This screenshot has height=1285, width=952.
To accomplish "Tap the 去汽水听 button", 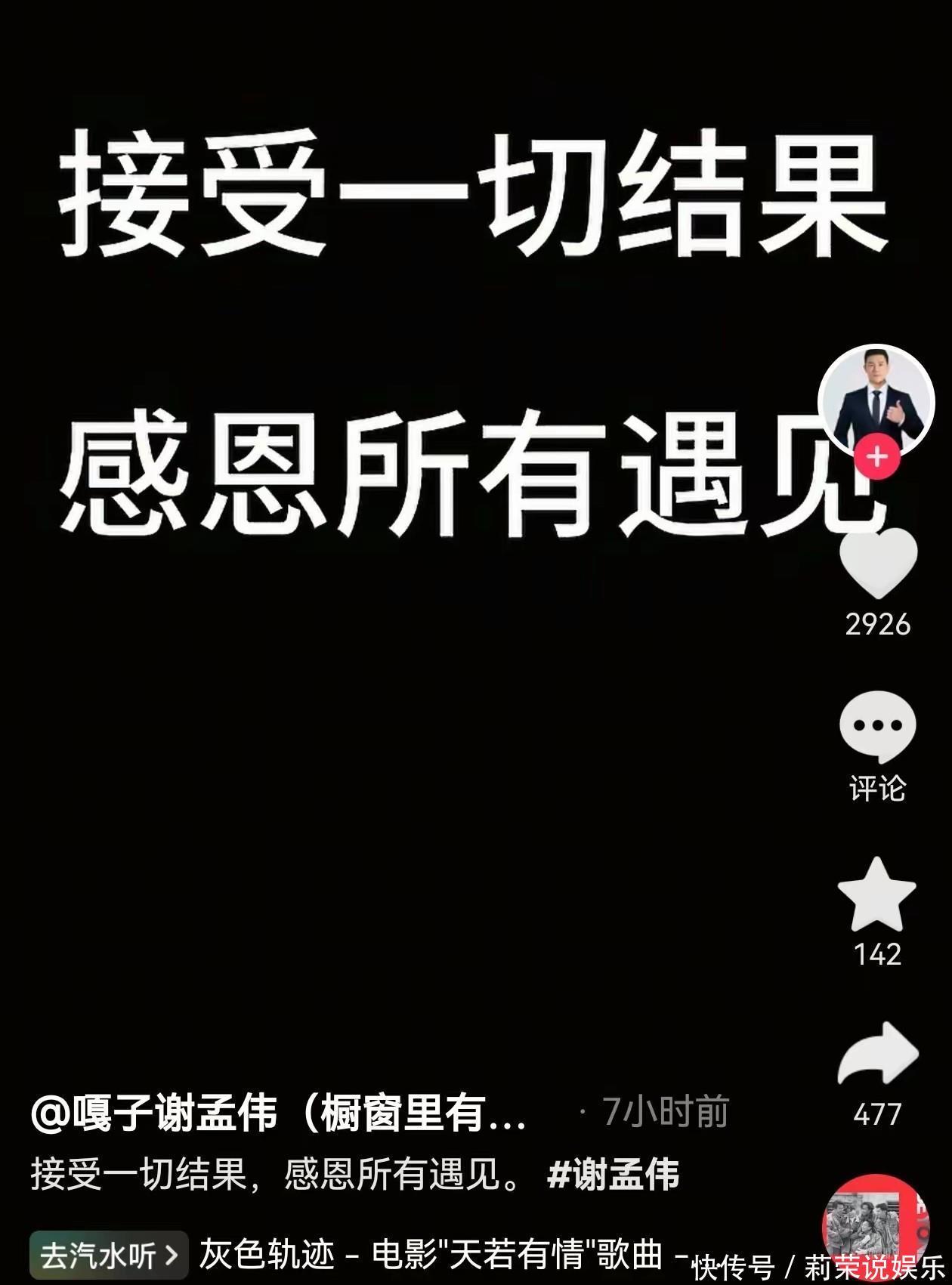I will pos(109,1256).
